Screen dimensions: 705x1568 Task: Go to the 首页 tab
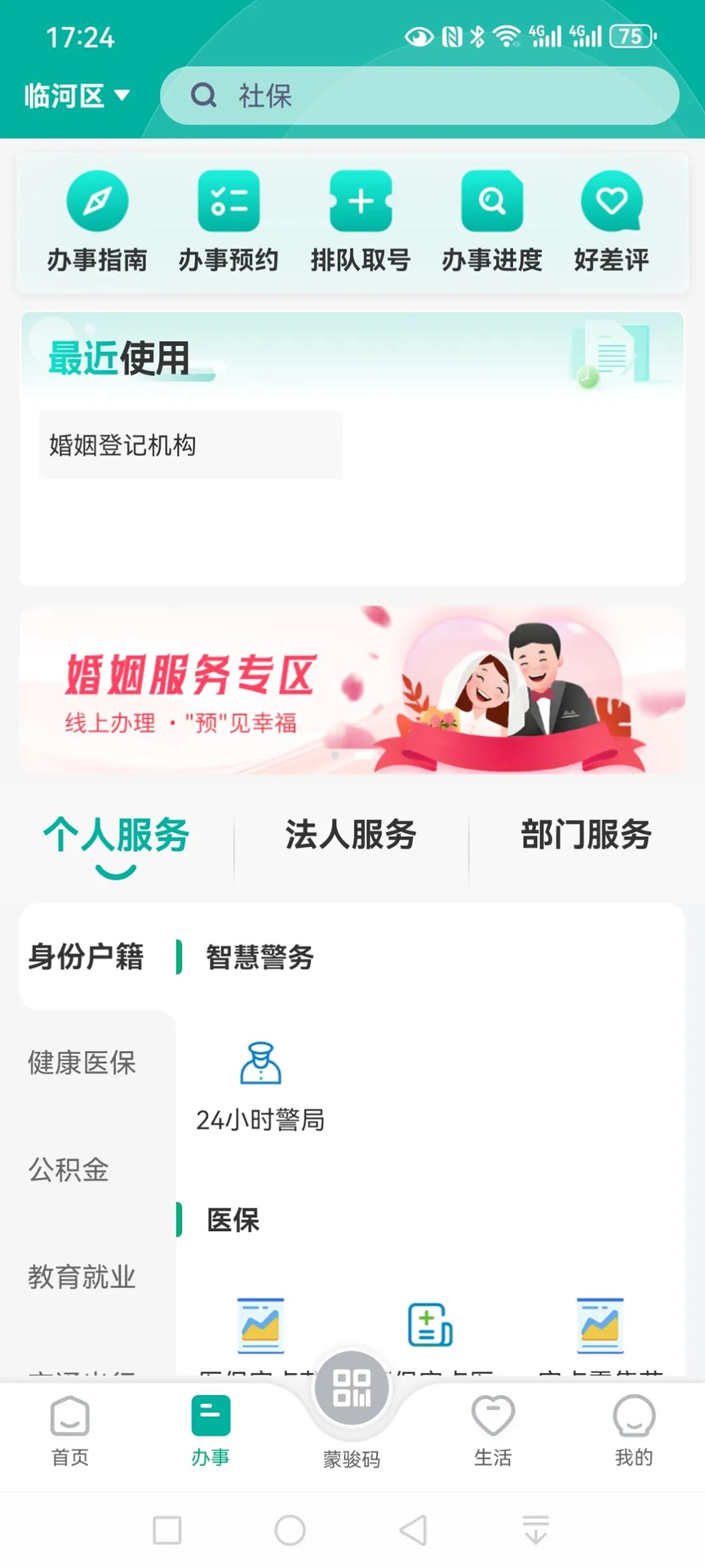pyautogui.click(x=70, y=1432)
